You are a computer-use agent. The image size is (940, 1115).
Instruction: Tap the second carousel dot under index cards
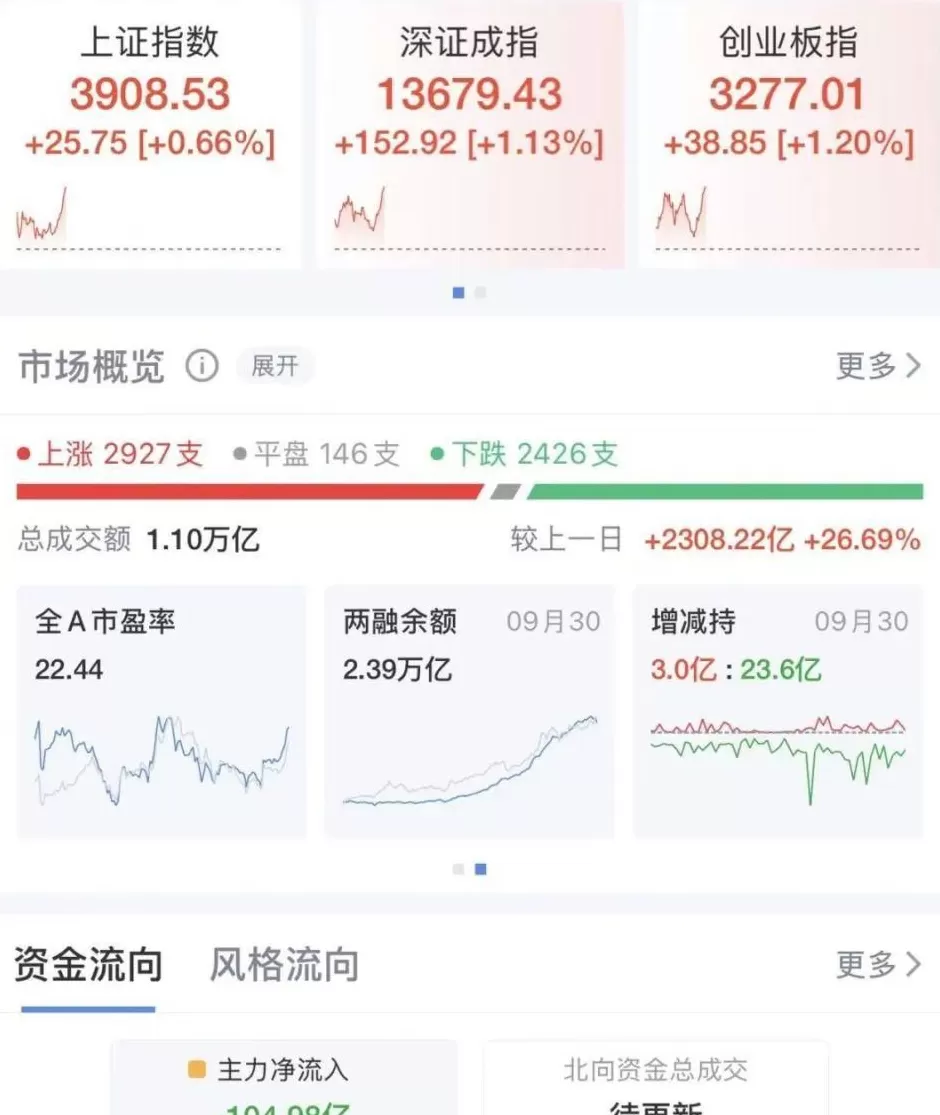pyautogui.click(x=479, y=292)
